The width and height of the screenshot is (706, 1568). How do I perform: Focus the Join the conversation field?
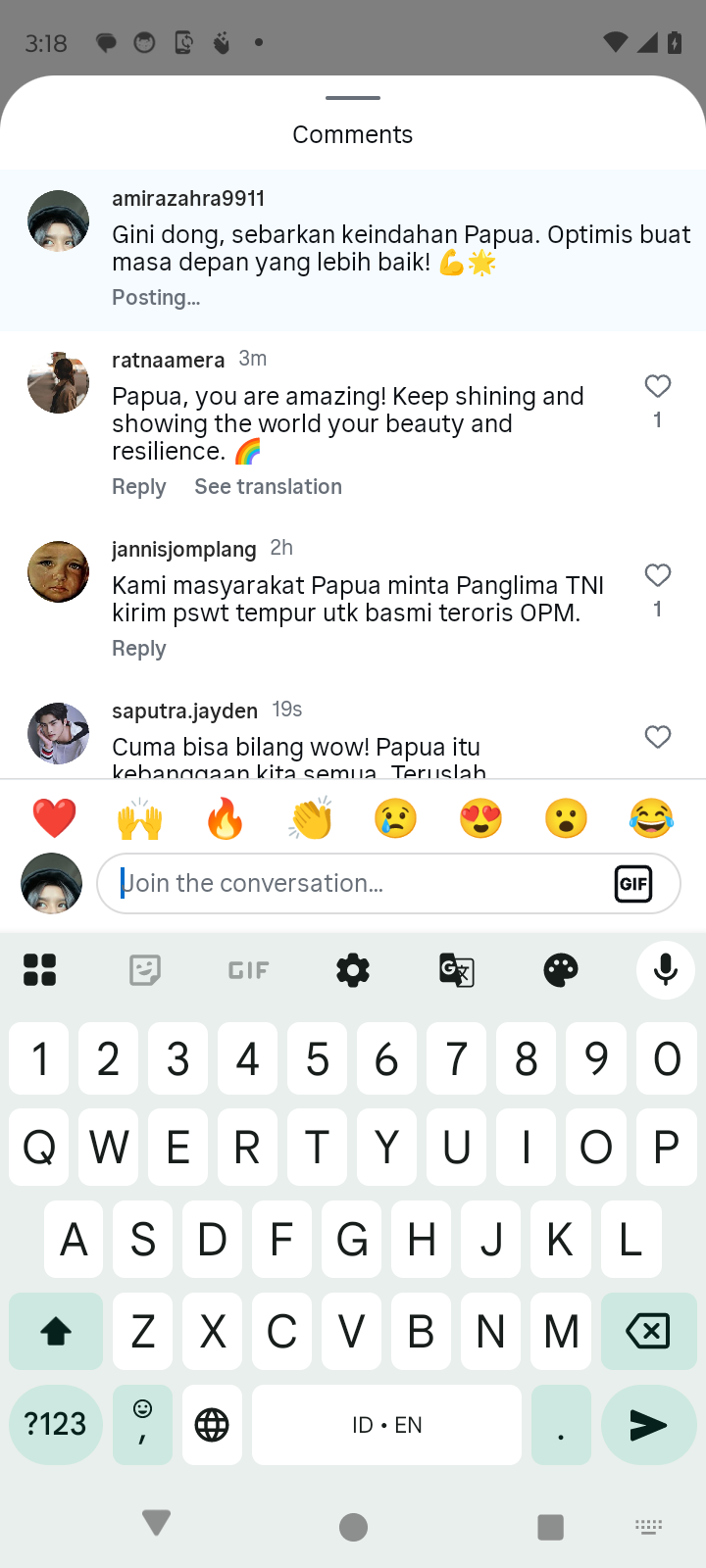point(353,884)
